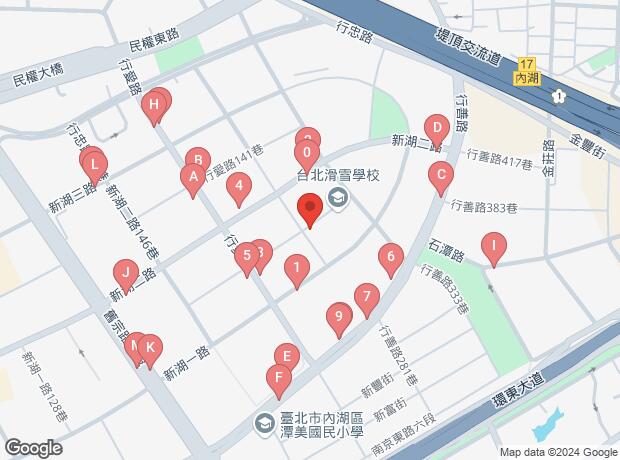The height and width of the screenshot is (460, 620).
Task: Select the marker labeled I
Action: 493,245
